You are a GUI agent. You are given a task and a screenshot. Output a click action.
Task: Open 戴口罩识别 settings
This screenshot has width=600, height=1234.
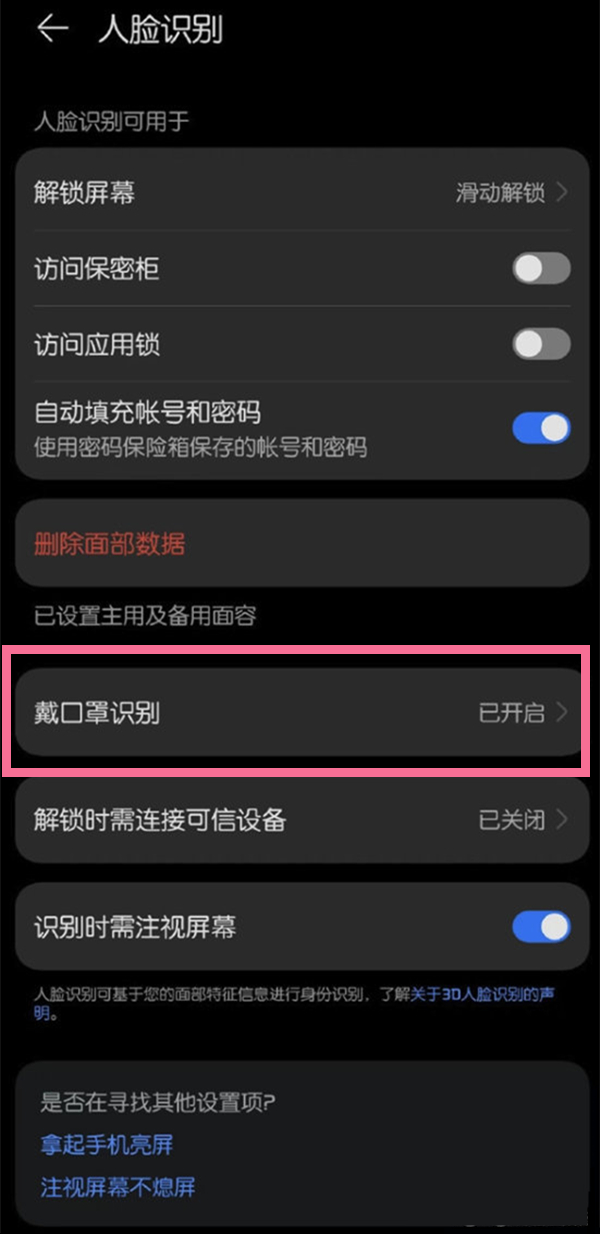pos(300,713)
